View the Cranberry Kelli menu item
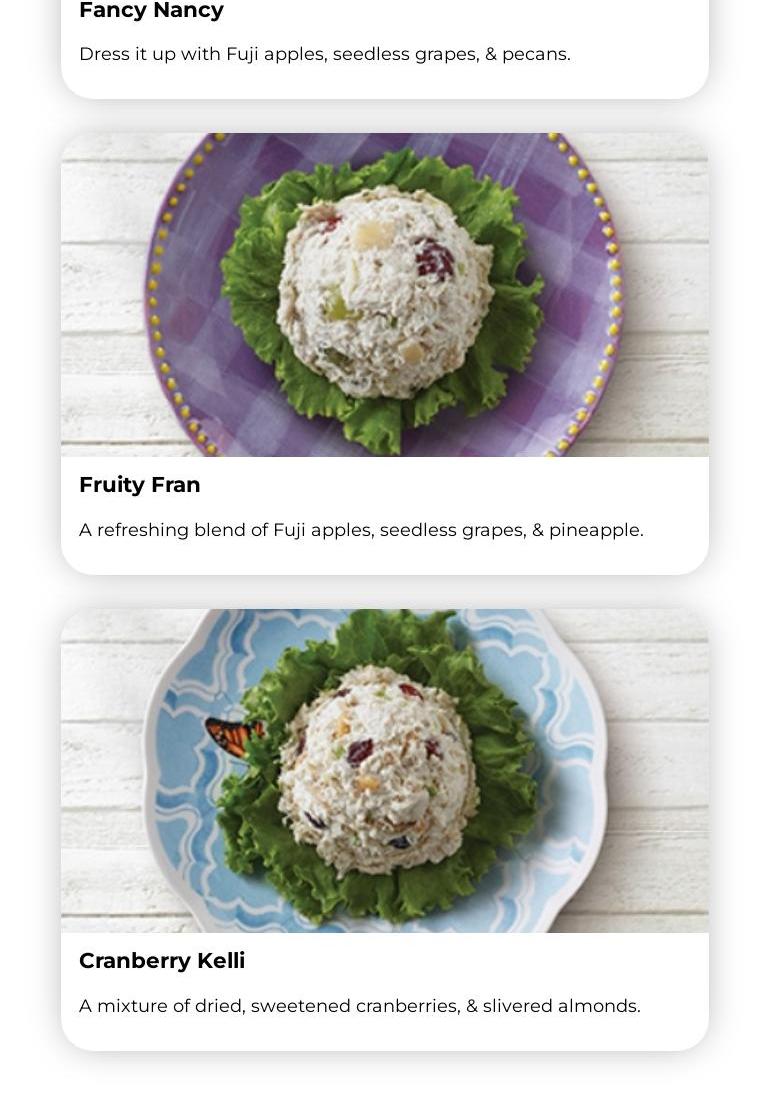 tap(384, 829)
